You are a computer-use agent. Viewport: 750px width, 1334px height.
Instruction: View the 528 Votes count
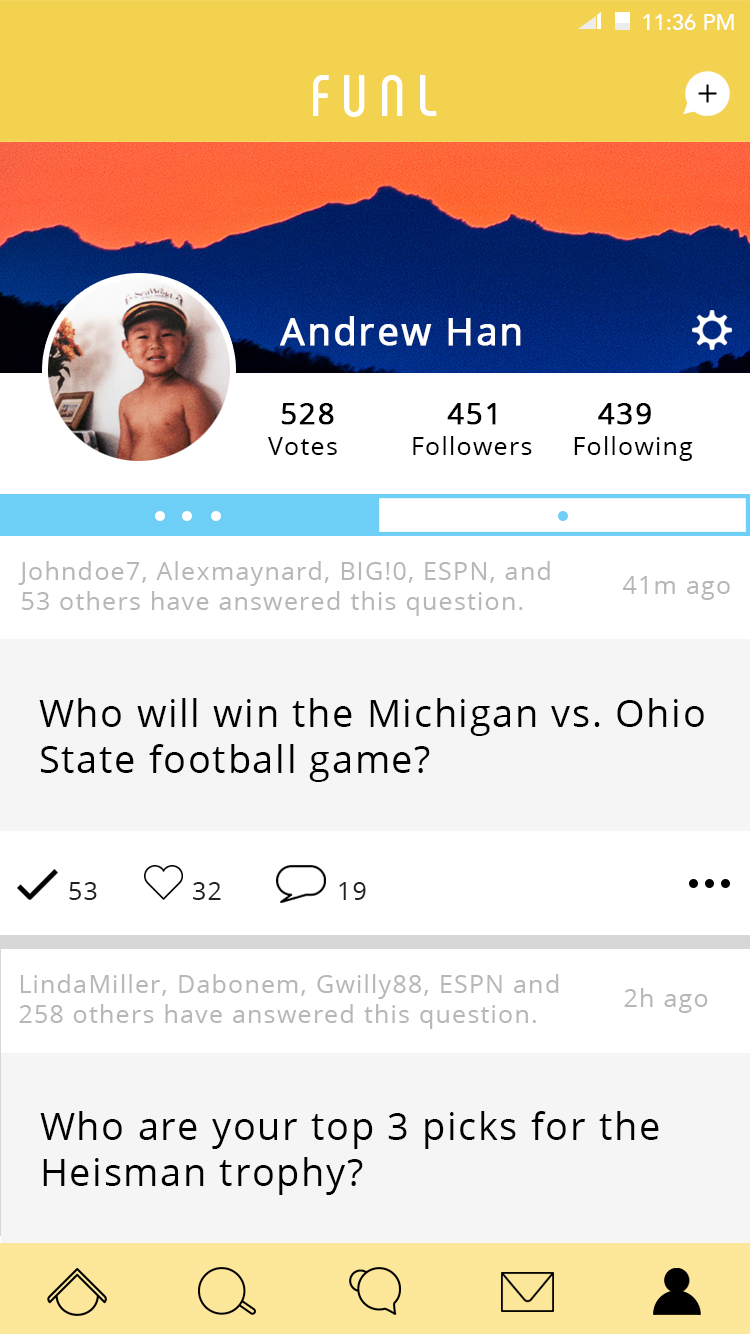point(303,429)
